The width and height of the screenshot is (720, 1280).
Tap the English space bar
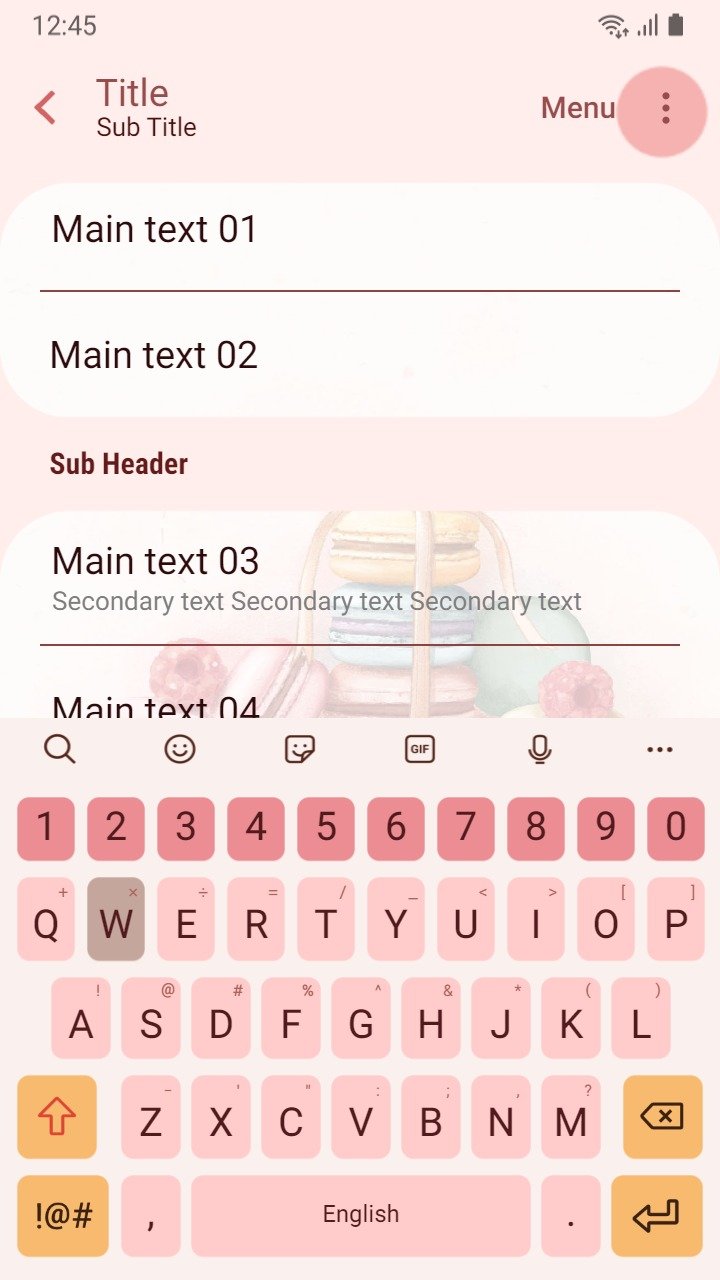click(361, 1215)
